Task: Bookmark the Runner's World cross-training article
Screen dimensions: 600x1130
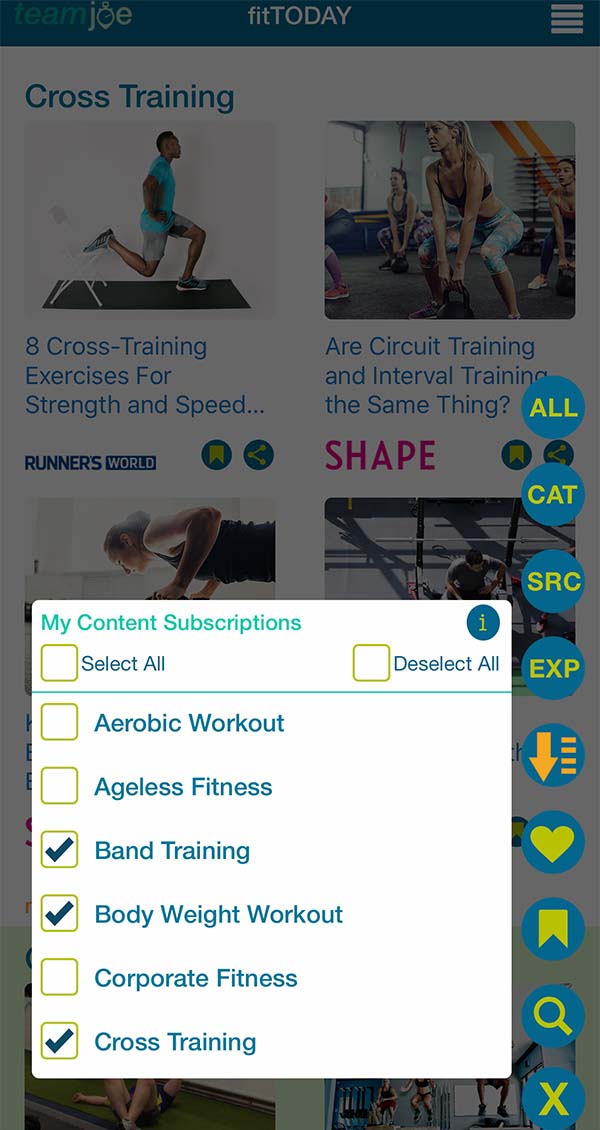Action: click(x=216, y=456)
